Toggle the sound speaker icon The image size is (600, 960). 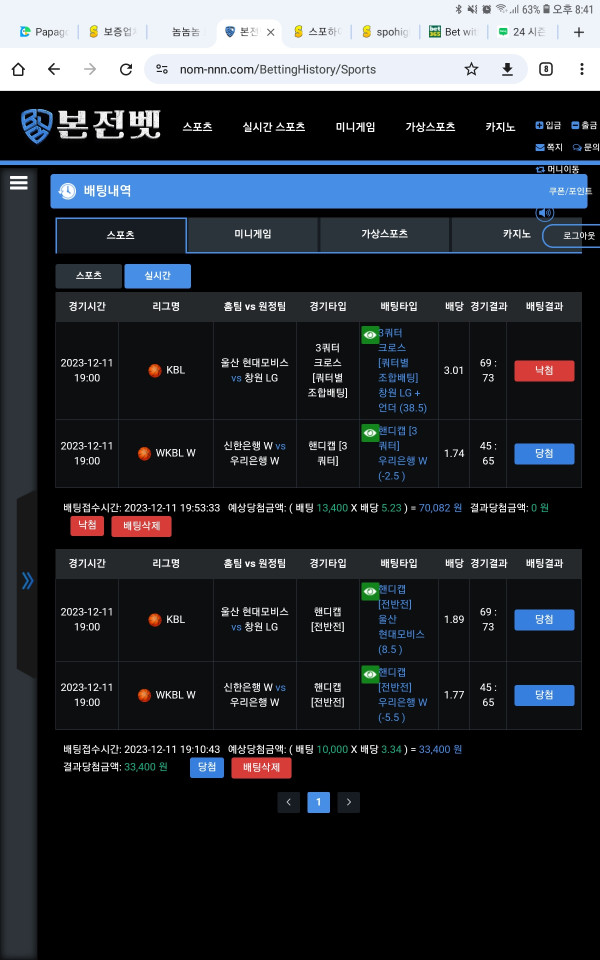coord(545,212)
